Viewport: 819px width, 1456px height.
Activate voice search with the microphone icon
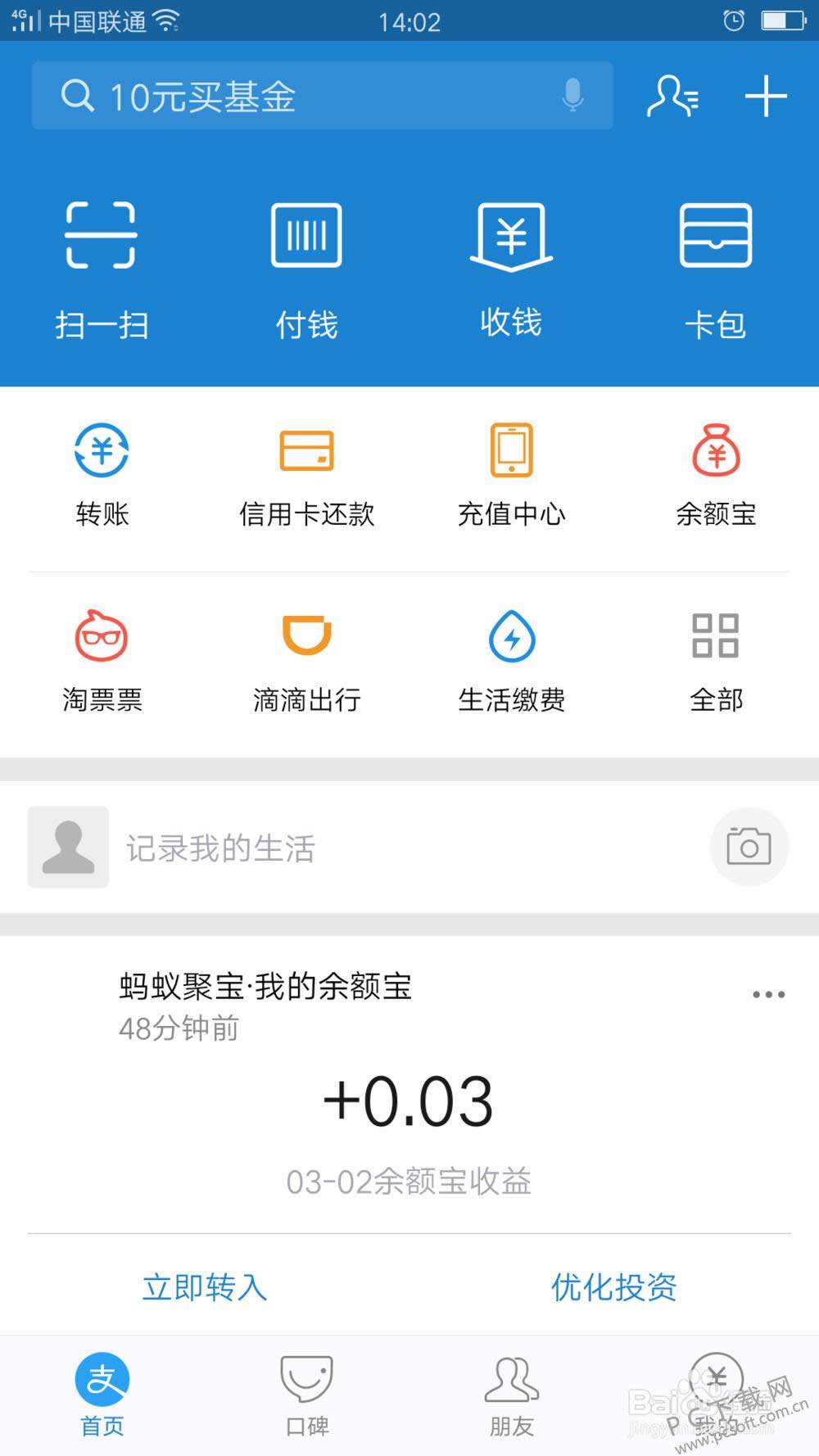572,95
